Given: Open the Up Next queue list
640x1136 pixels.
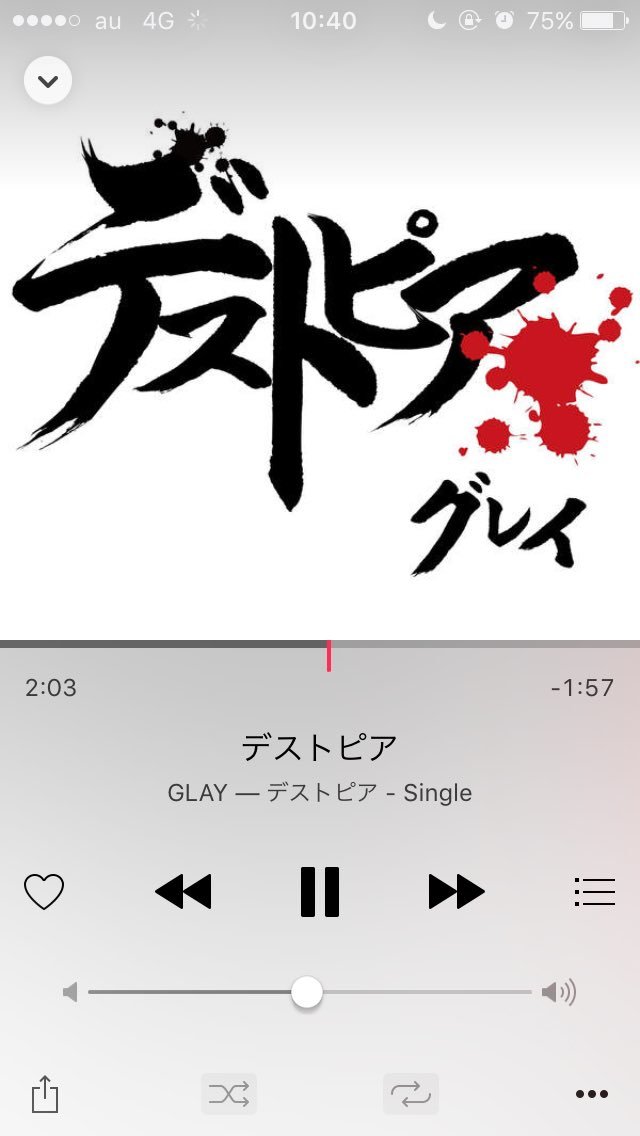Looking at the screenshot, I should (x=594, y=891).
